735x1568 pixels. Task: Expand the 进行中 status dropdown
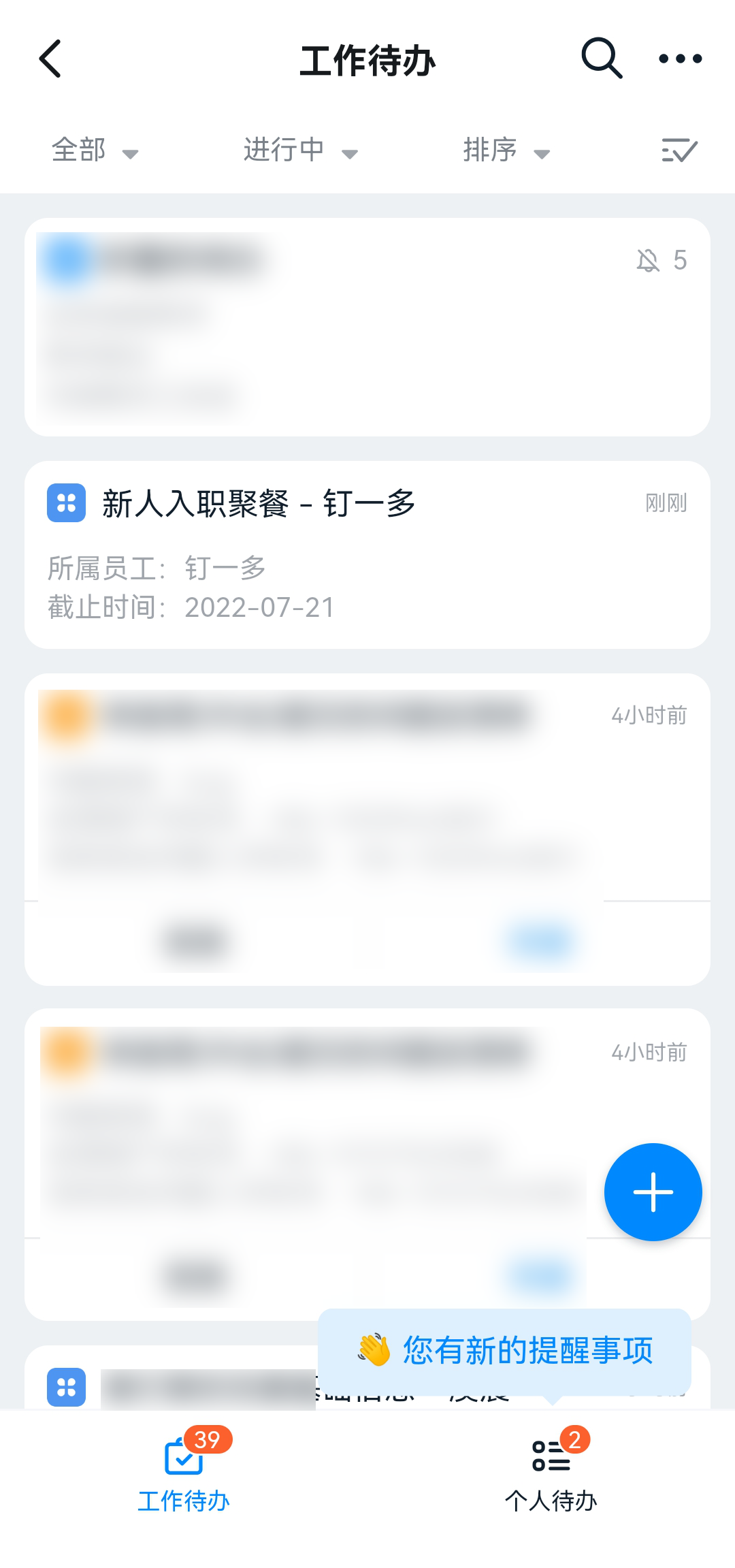300,150
